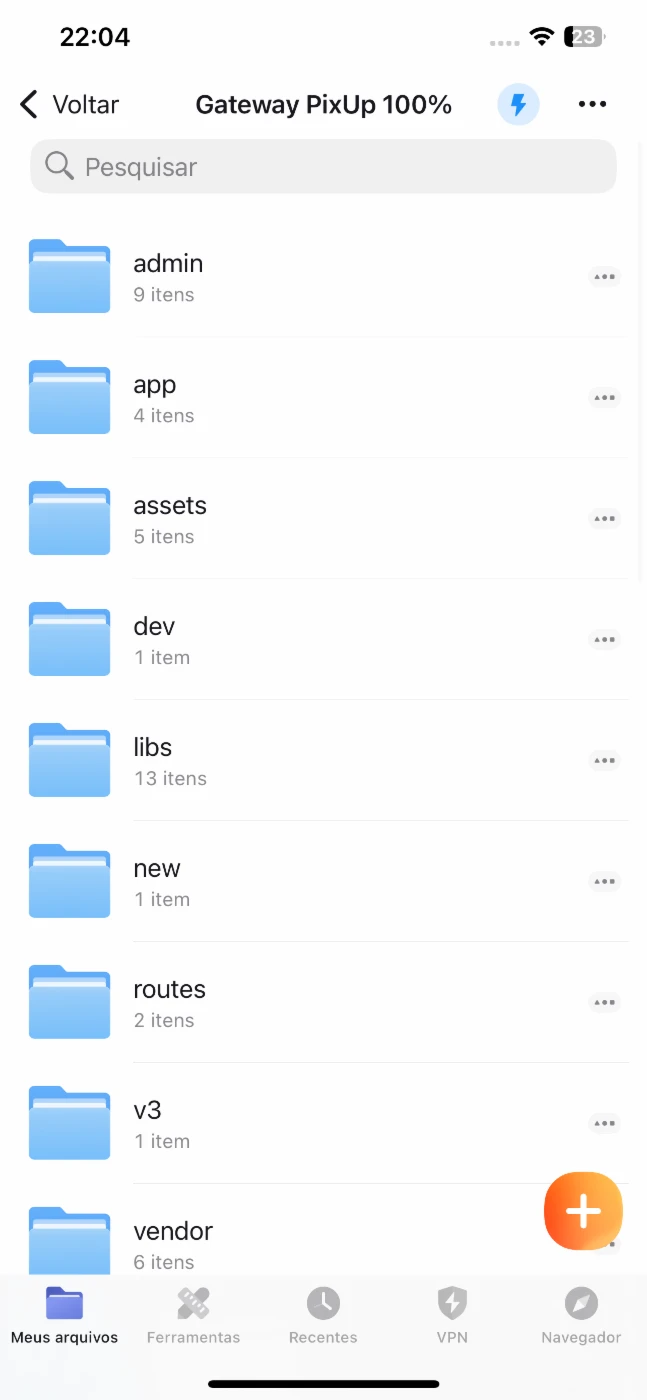Show options for the v3 folder

coord(604,1123)
